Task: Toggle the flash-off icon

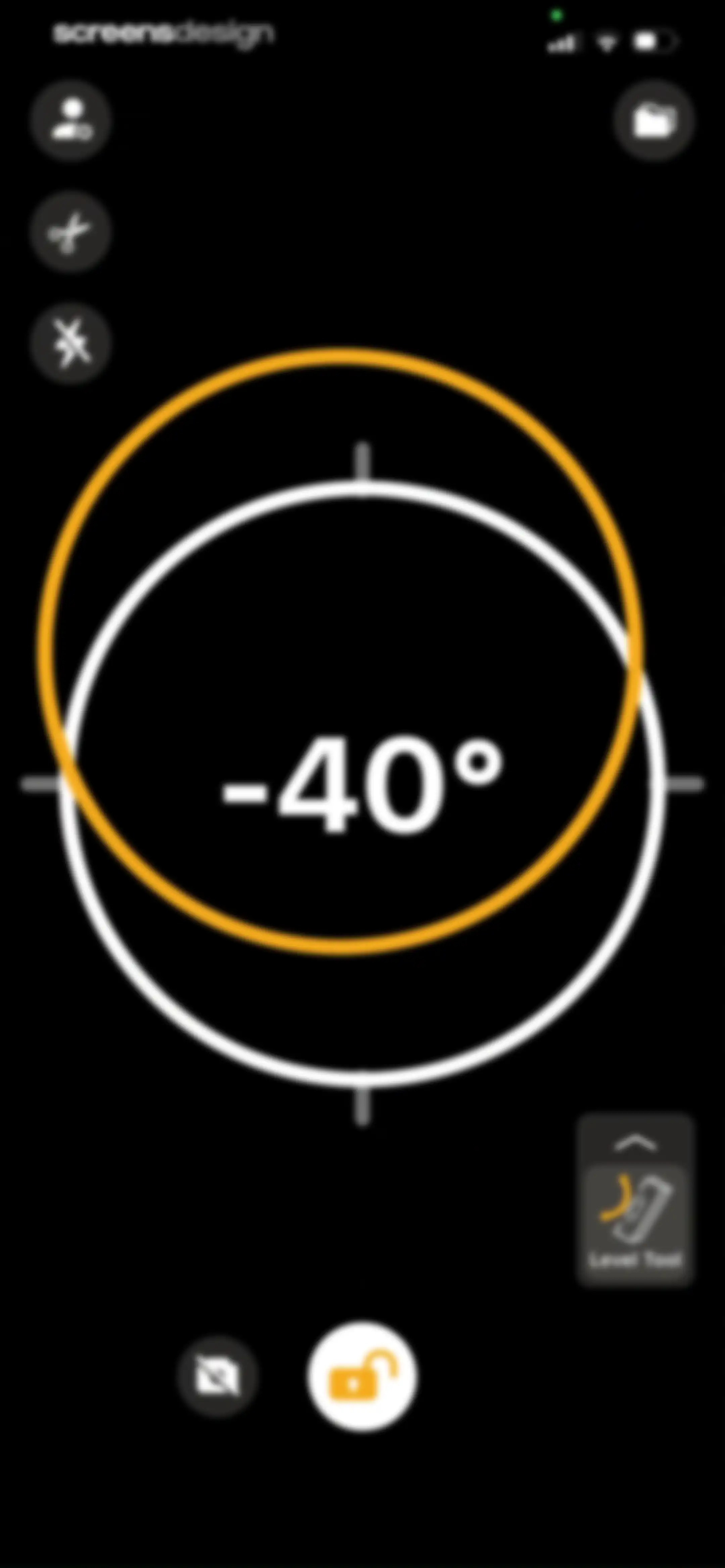Action: pyautogui.click(x=70, y=343)
